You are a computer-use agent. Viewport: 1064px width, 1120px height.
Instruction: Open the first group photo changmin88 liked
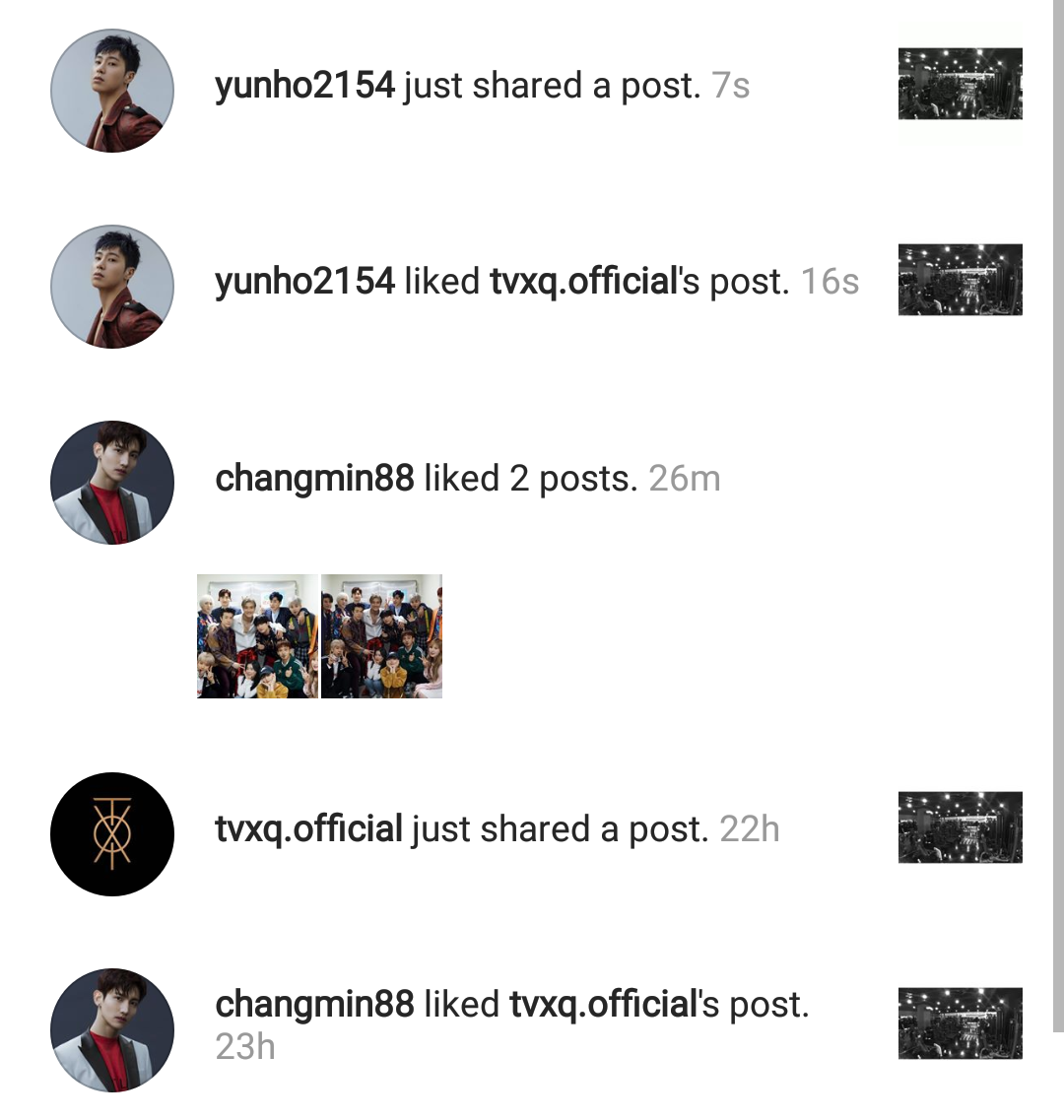tap(257, 636)
